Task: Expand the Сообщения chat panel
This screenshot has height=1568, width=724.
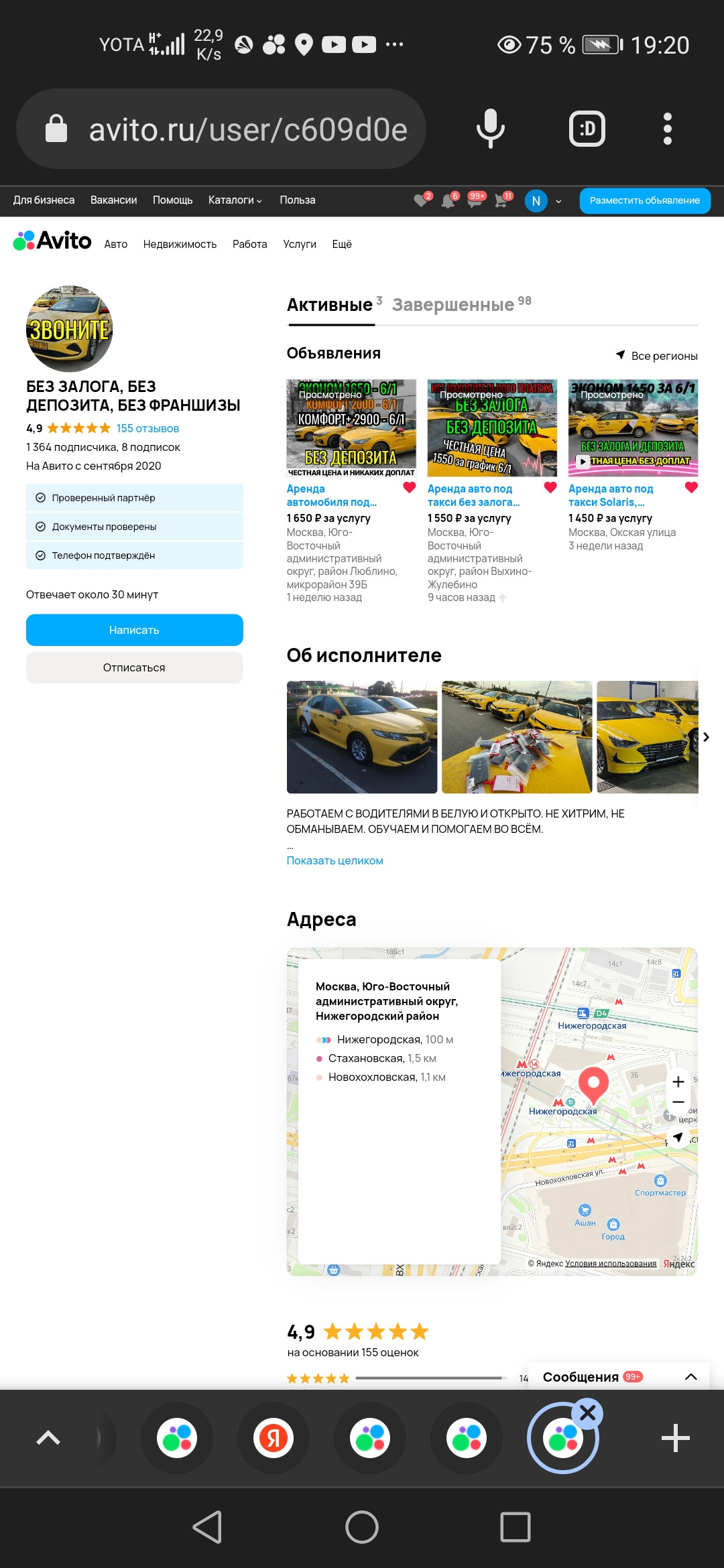Action: click(691, 1377)
